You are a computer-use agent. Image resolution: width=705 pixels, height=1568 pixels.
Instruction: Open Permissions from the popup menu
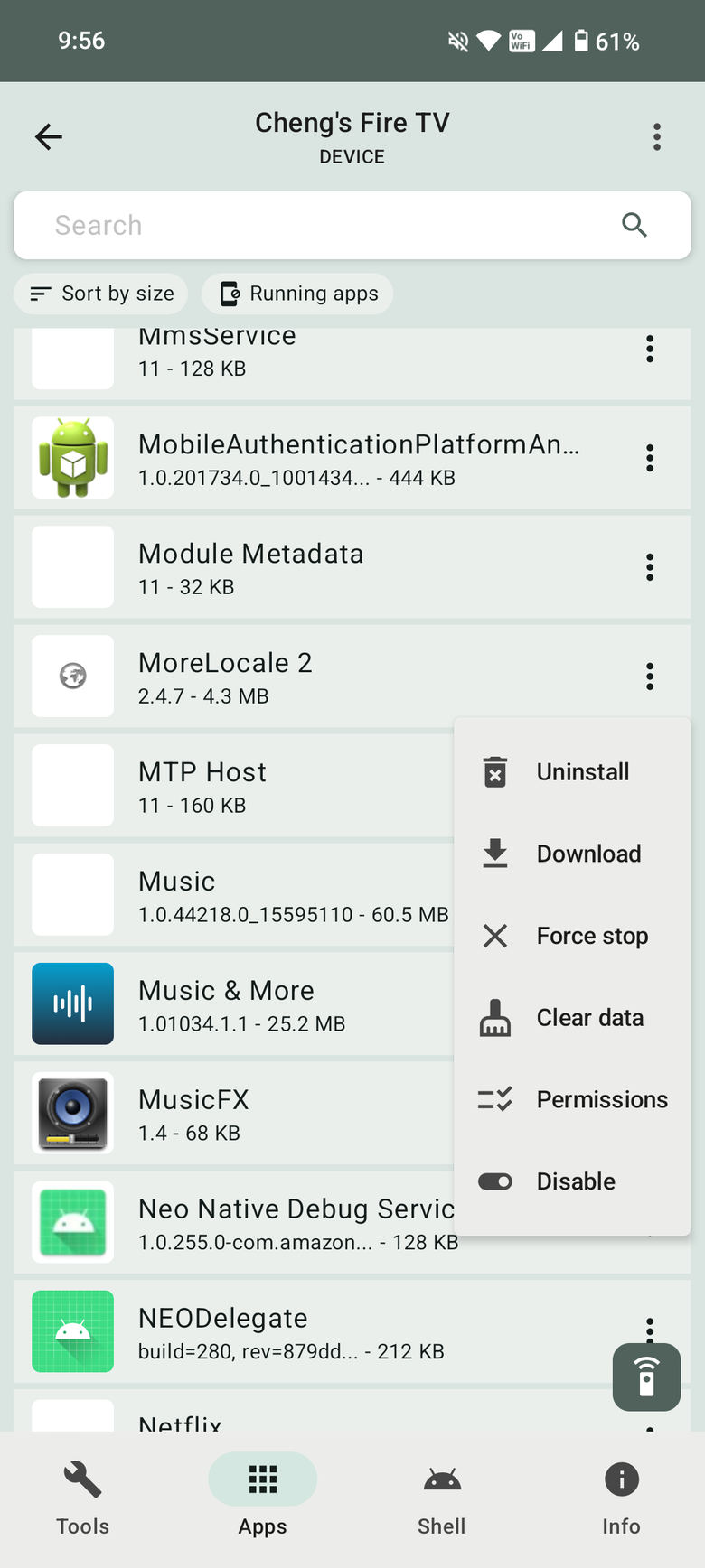pyautogui.click(x=572, y=1099)
